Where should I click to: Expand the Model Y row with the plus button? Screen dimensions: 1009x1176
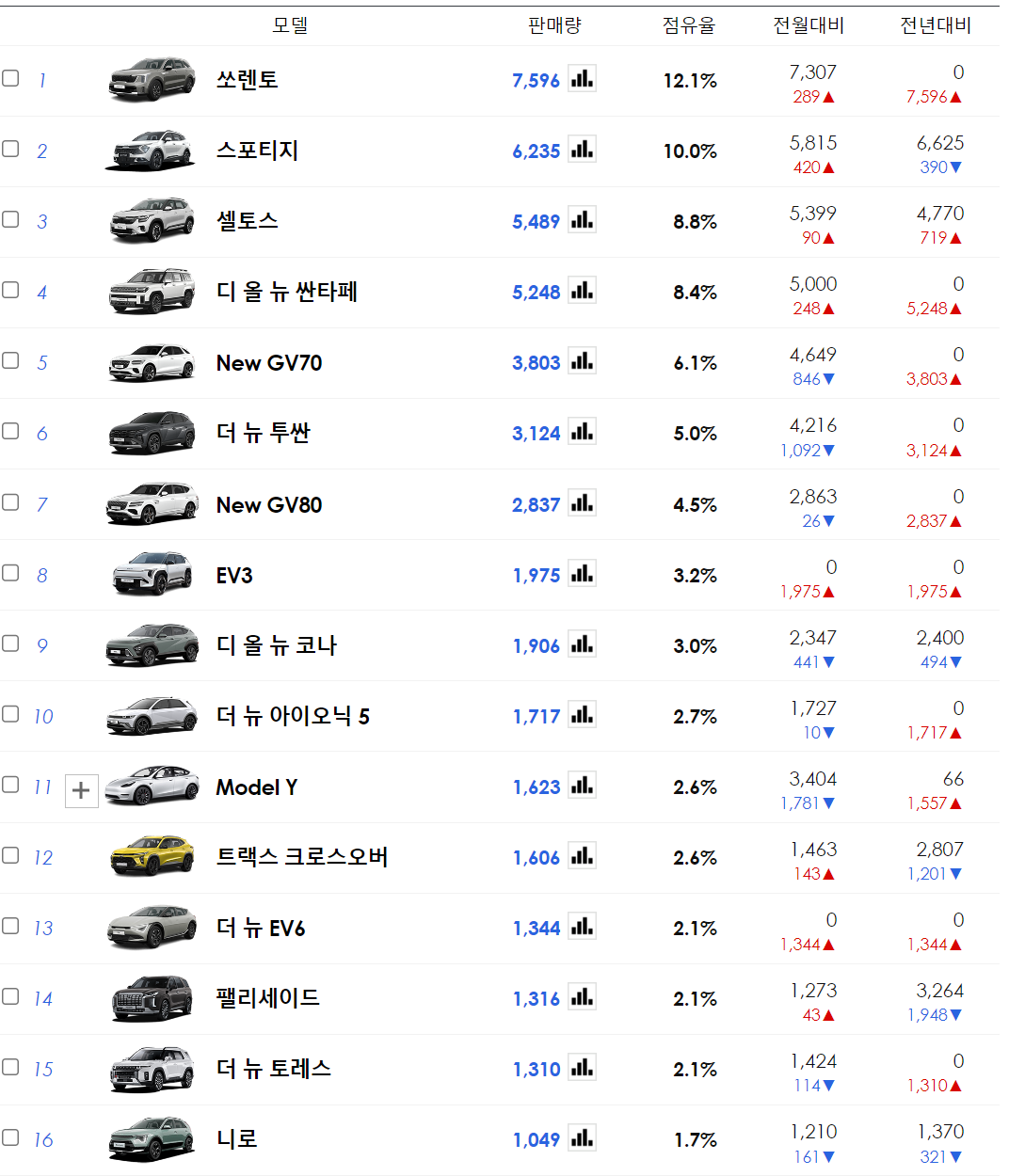(81, 790)
